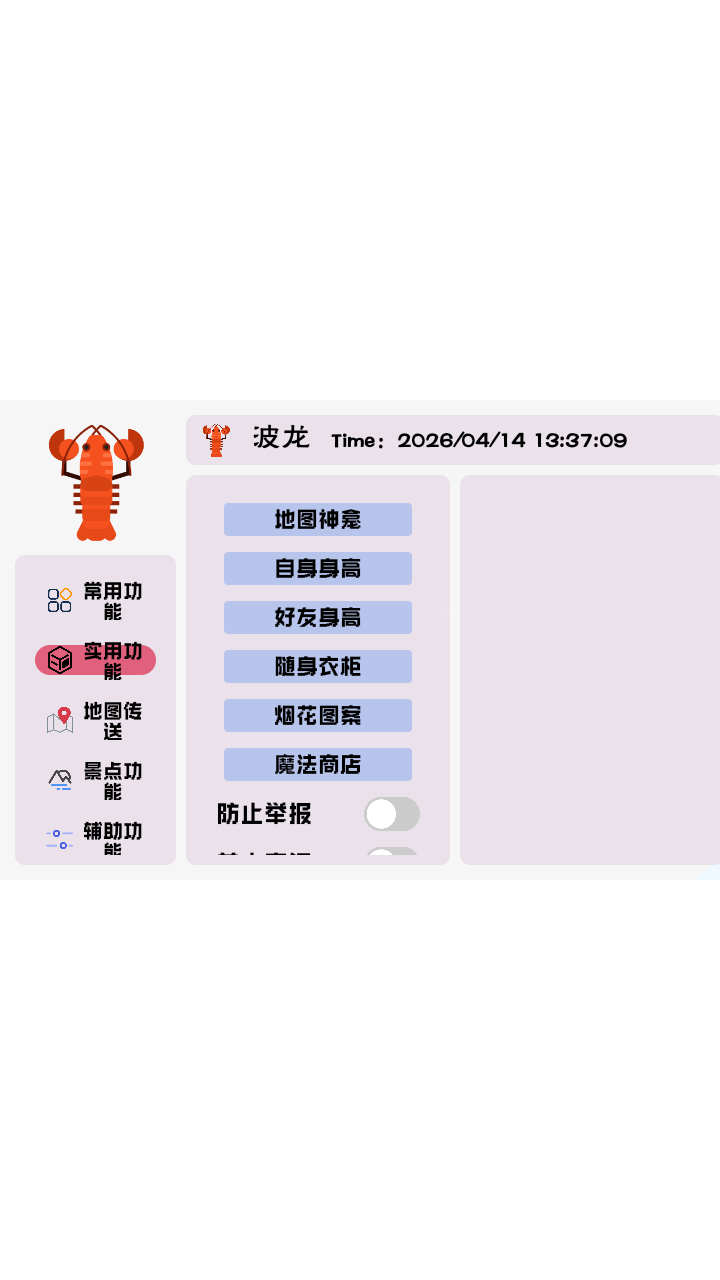Open the 魔法商店 button
This screenshot has width=720, height=1280.
coord(318,764)
